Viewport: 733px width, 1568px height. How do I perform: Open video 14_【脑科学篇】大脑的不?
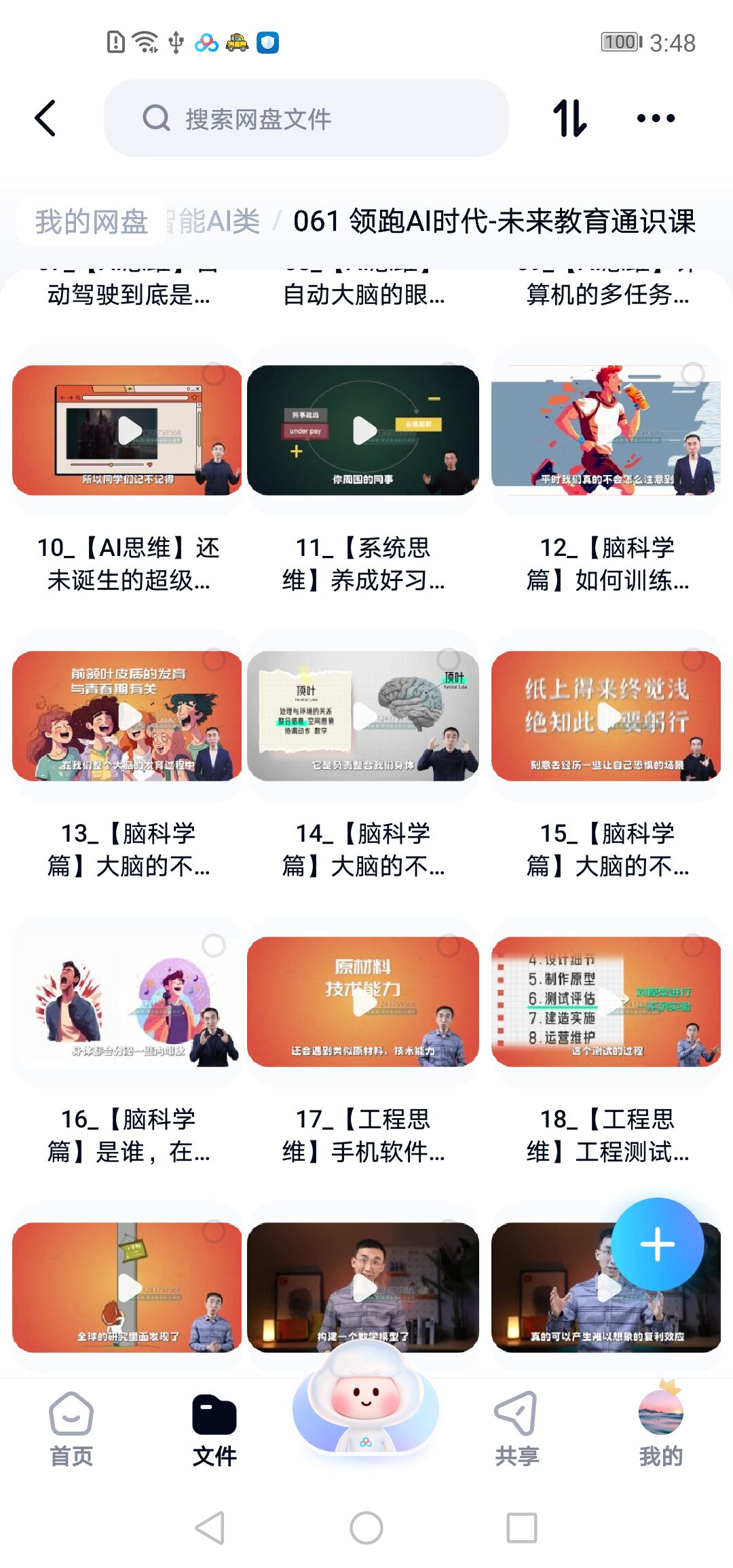(364, 716)
